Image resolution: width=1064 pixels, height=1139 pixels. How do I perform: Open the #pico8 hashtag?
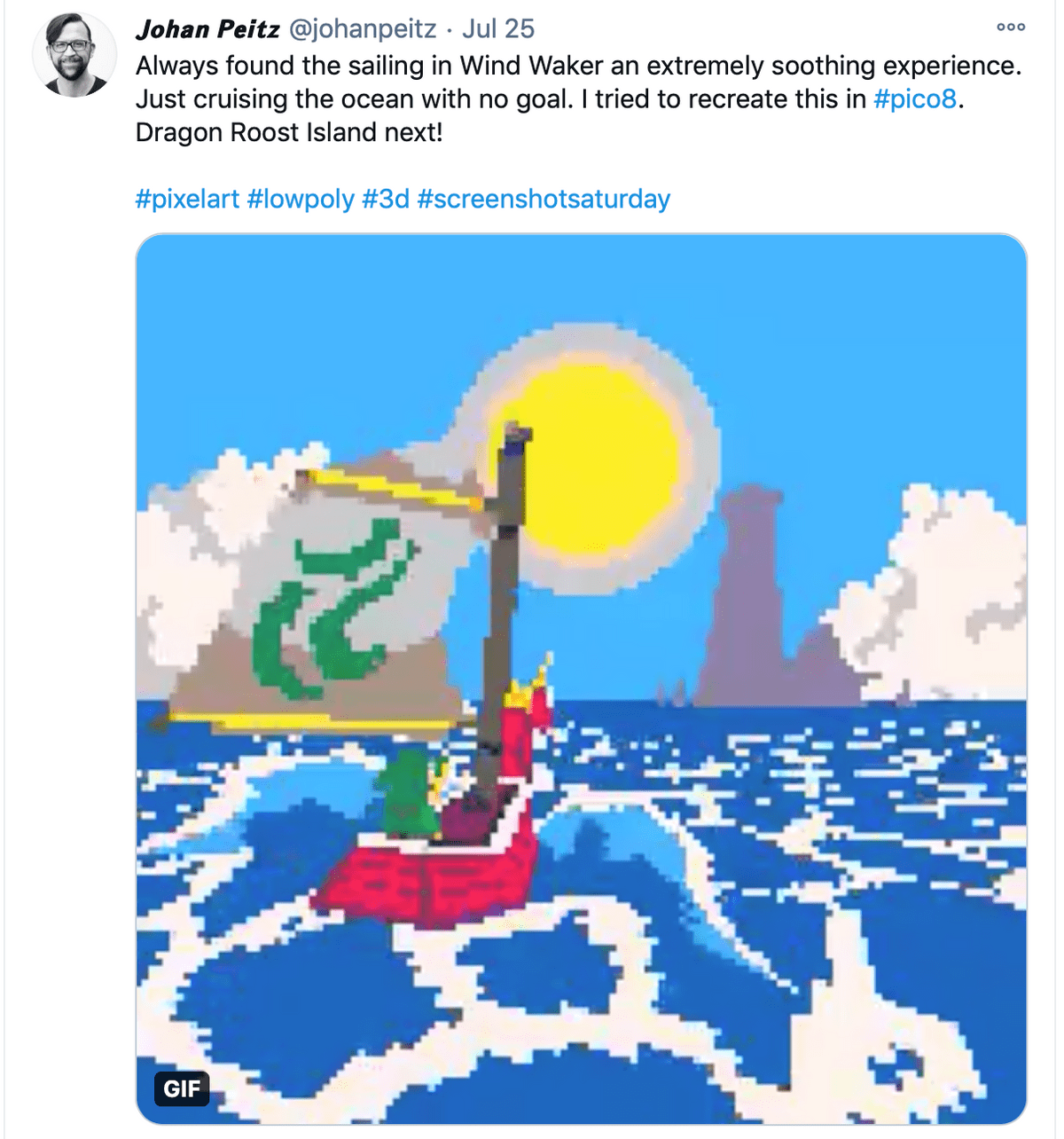915,98
